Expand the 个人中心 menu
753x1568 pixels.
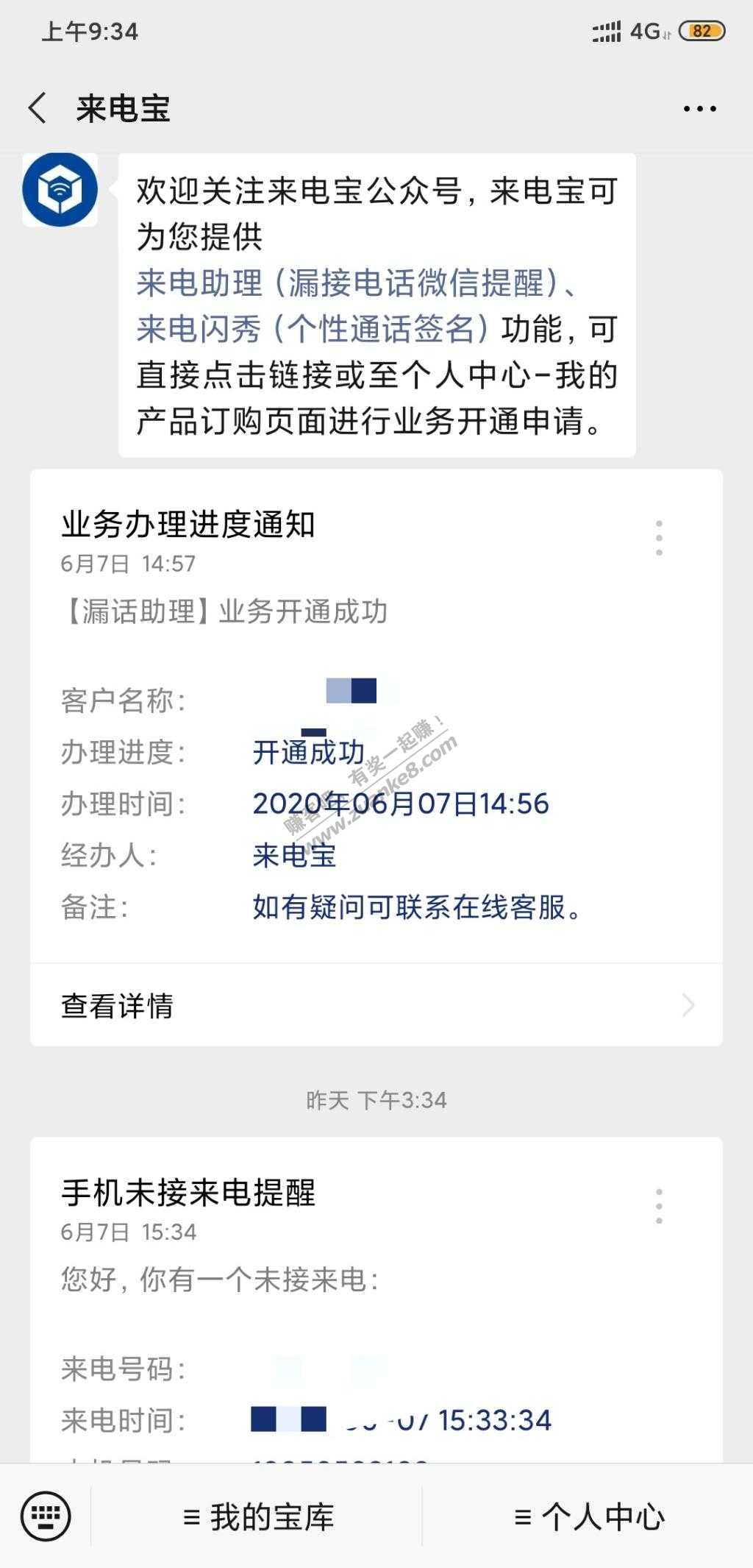589,1517
